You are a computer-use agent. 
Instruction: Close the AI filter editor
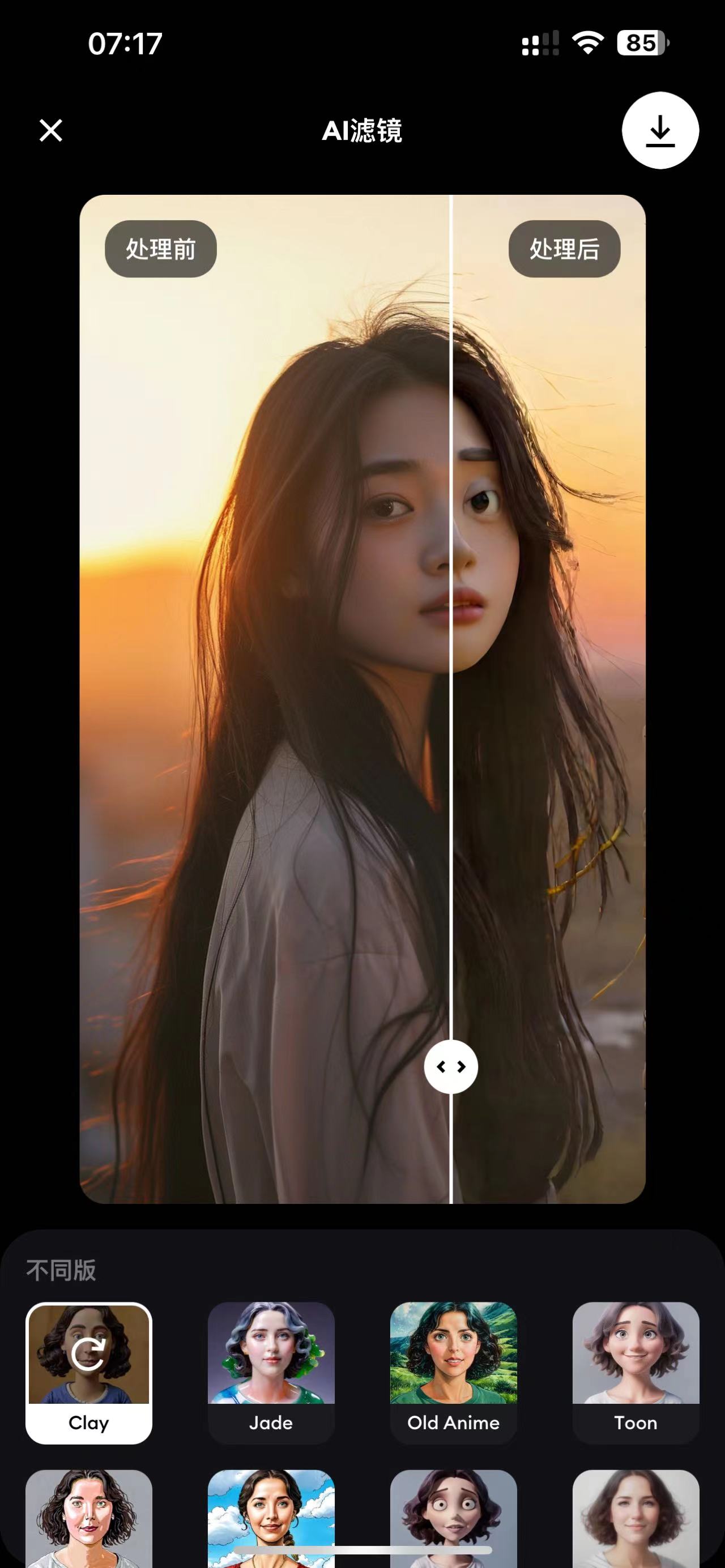50,130
